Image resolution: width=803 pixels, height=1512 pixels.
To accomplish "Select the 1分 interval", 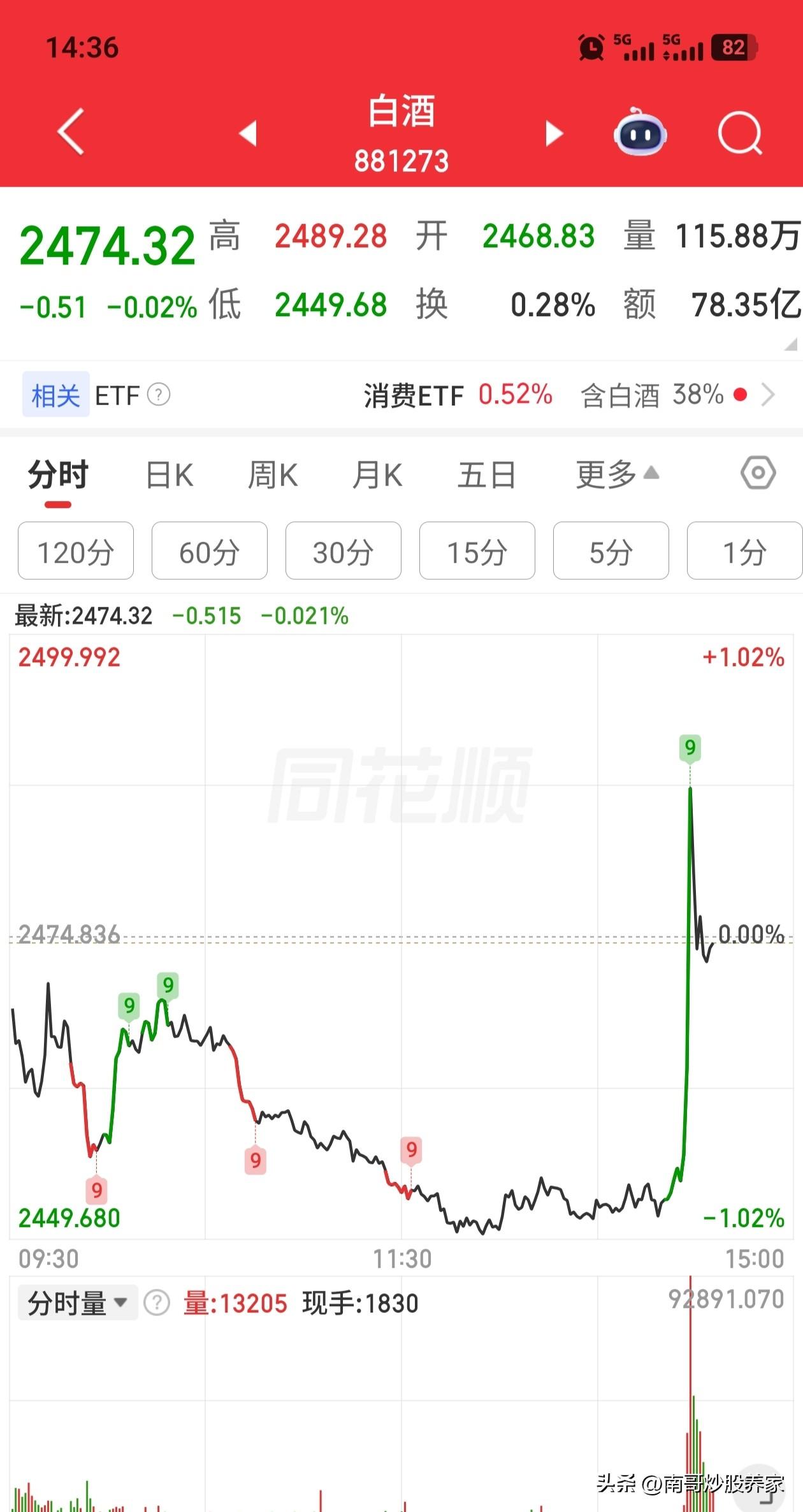I will (x=744, y=551).
